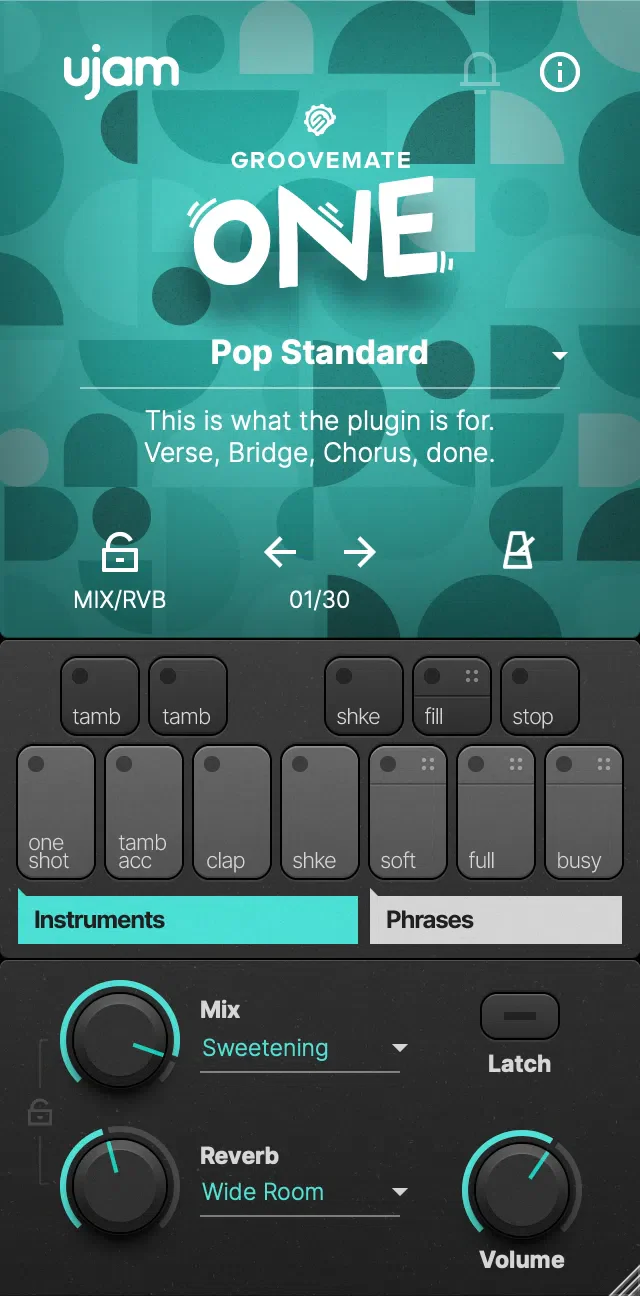Toggle the metronome icon
The image size is (640, 1296).
(519, 551)
